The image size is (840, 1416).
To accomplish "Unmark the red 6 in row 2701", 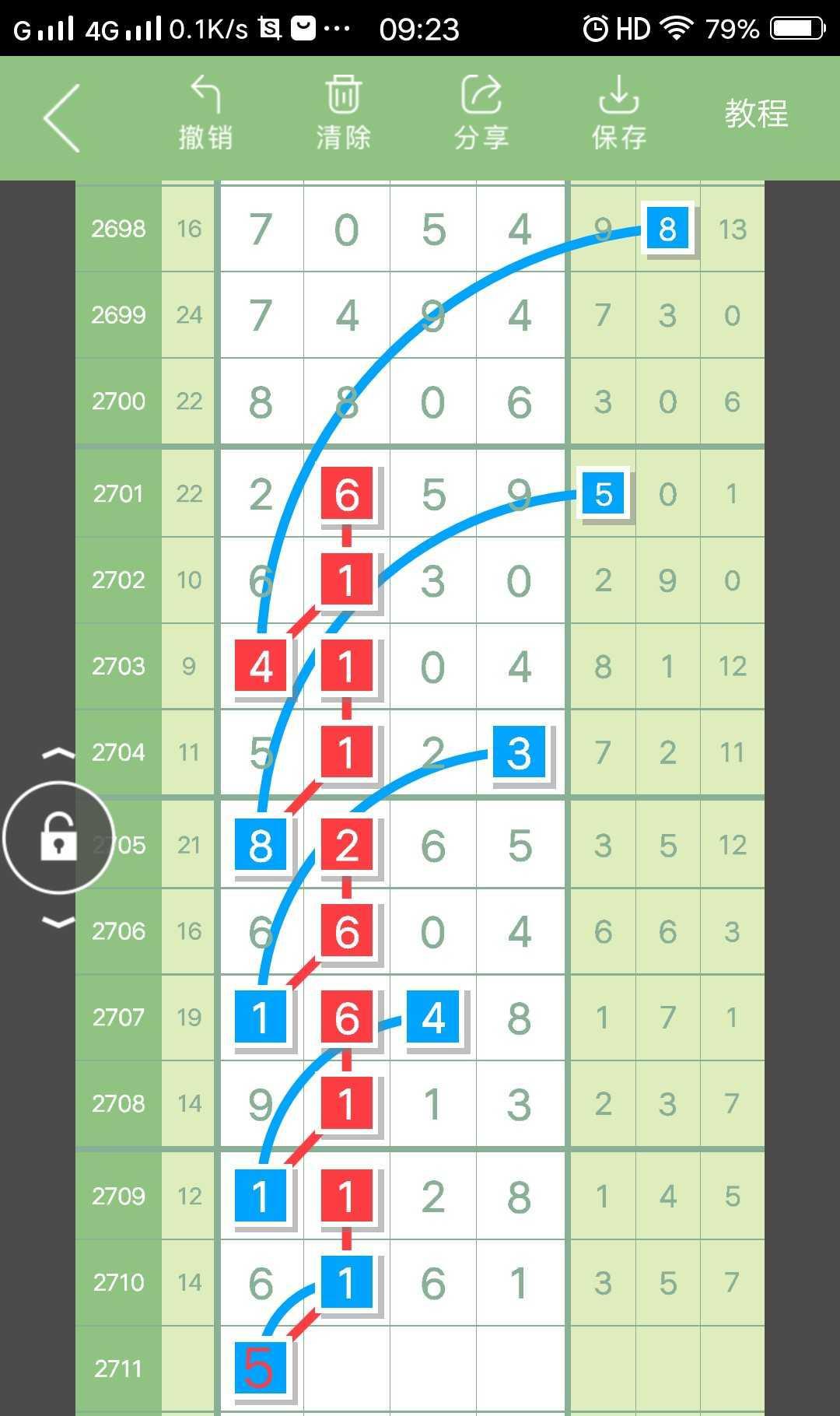I will (x=347, y=494).
